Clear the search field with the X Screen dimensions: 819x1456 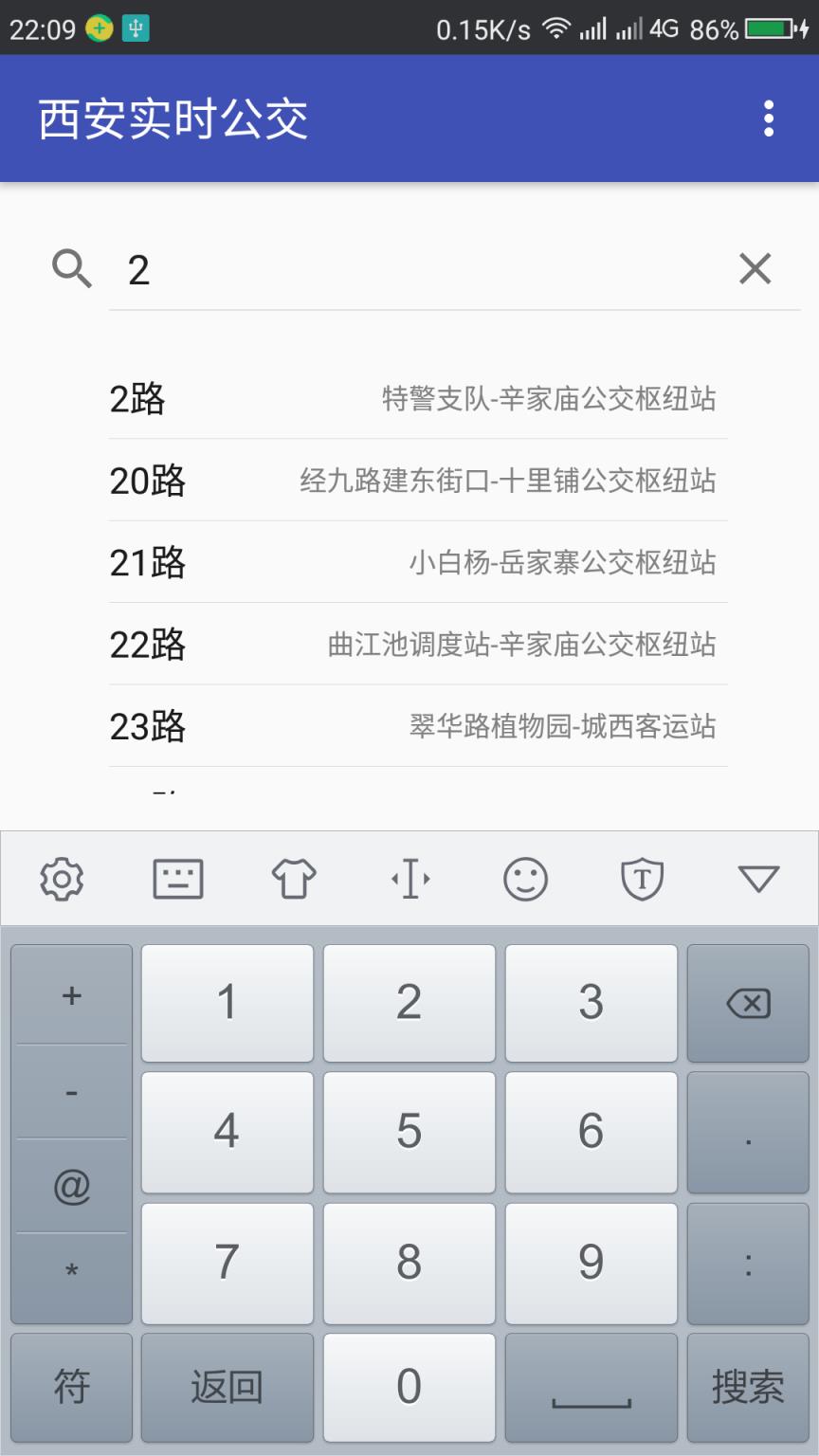point(755,269)
